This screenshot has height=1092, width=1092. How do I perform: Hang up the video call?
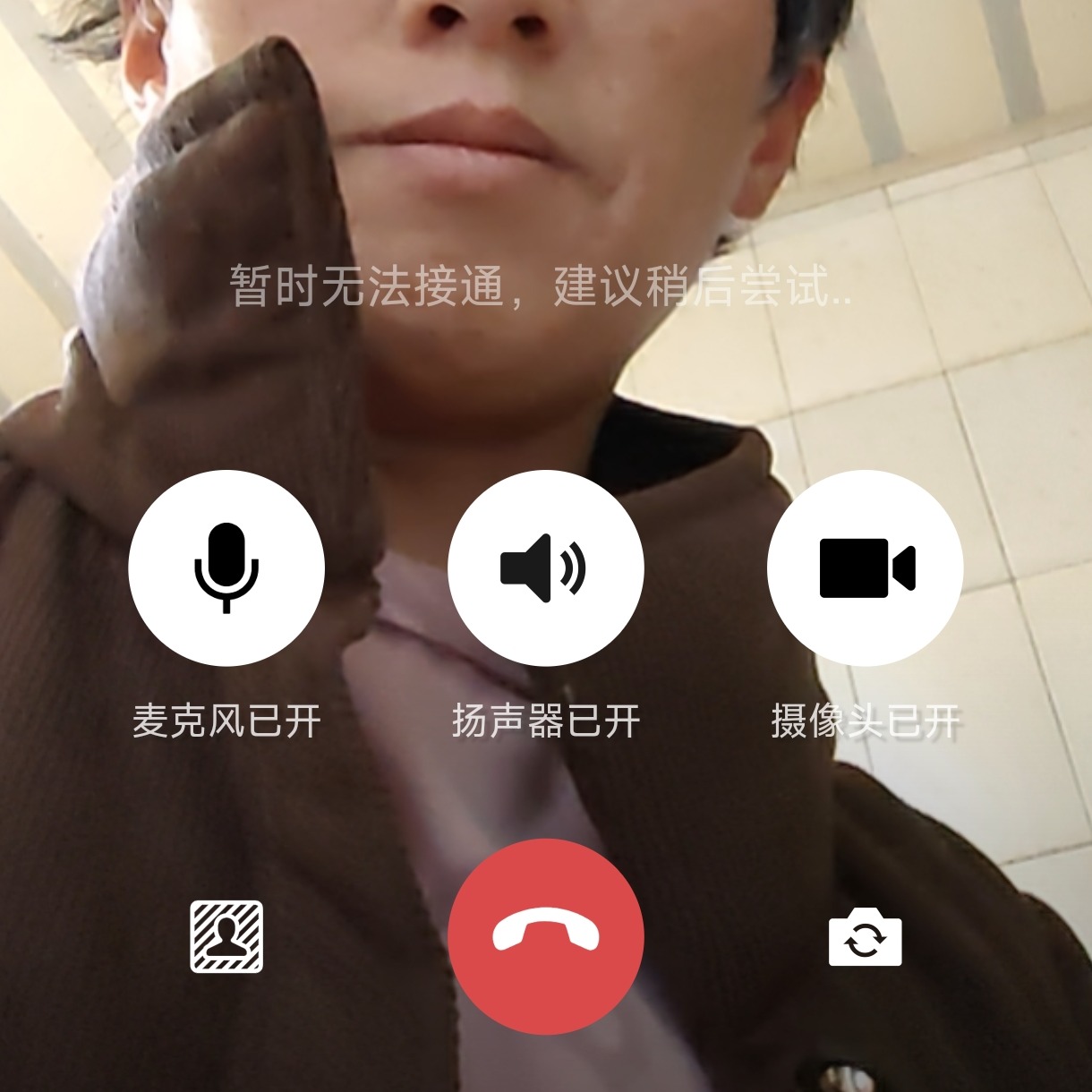click(x=545, y=936)
